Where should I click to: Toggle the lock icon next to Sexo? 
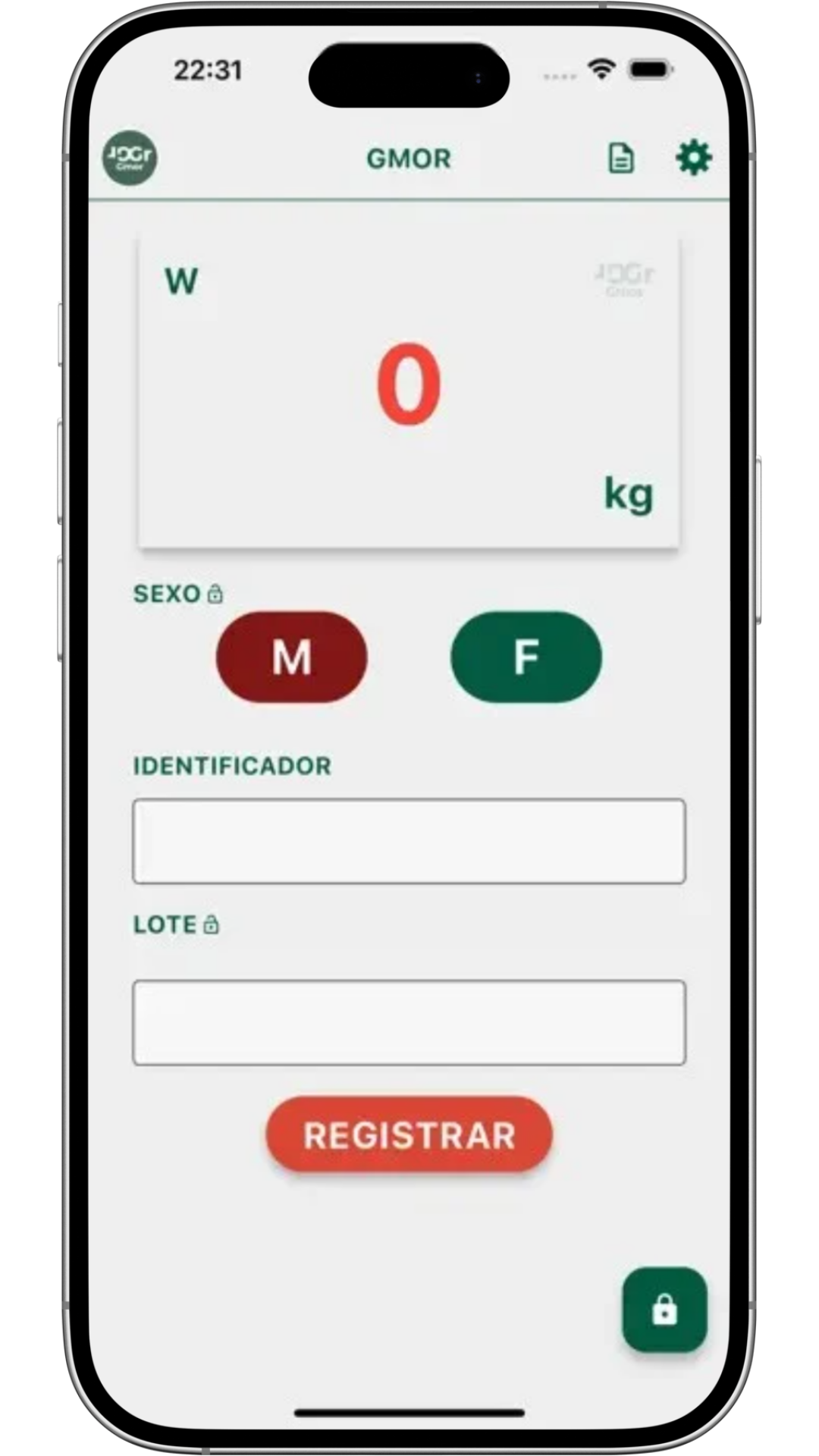point(215,594)
